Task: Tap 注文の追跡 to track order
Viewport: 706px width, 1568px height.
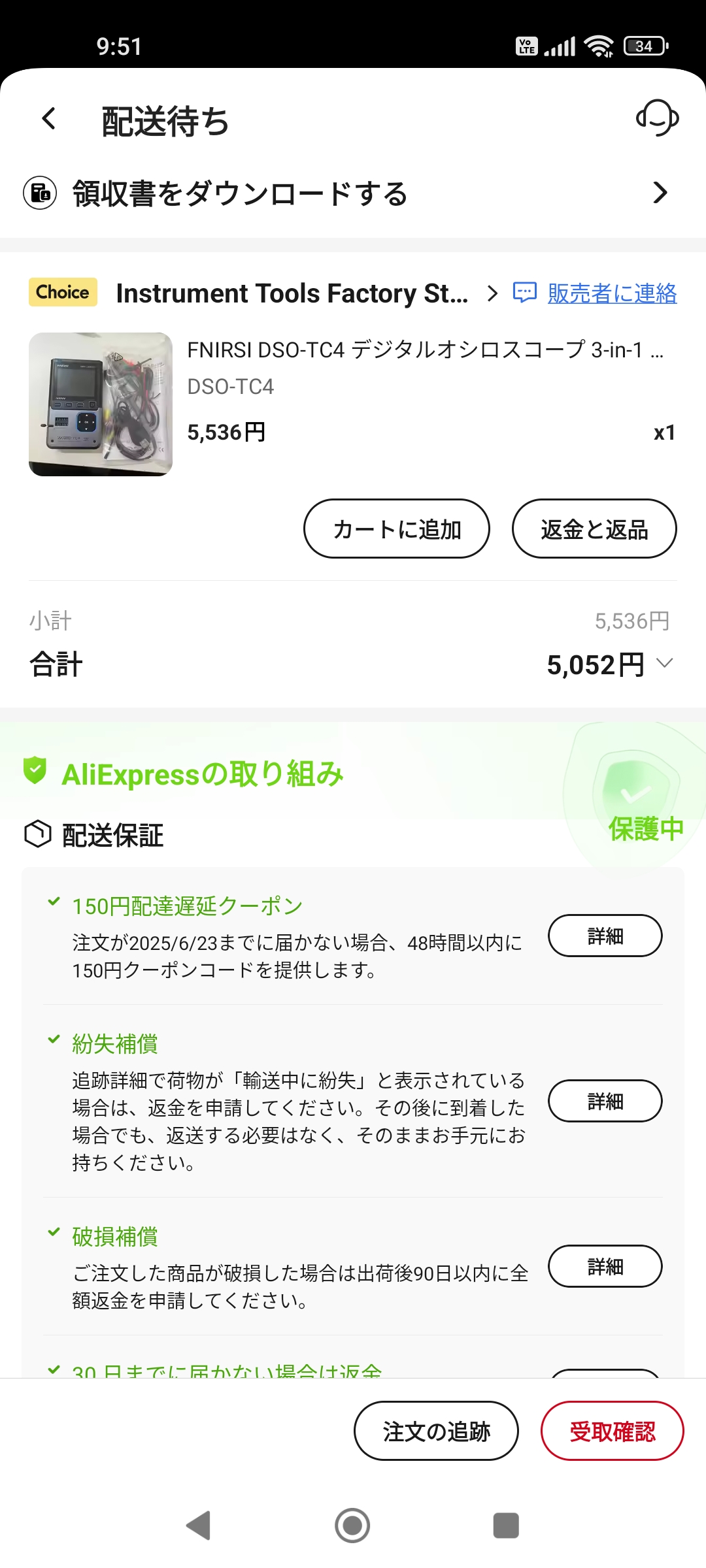Action: pos(436,1431)
